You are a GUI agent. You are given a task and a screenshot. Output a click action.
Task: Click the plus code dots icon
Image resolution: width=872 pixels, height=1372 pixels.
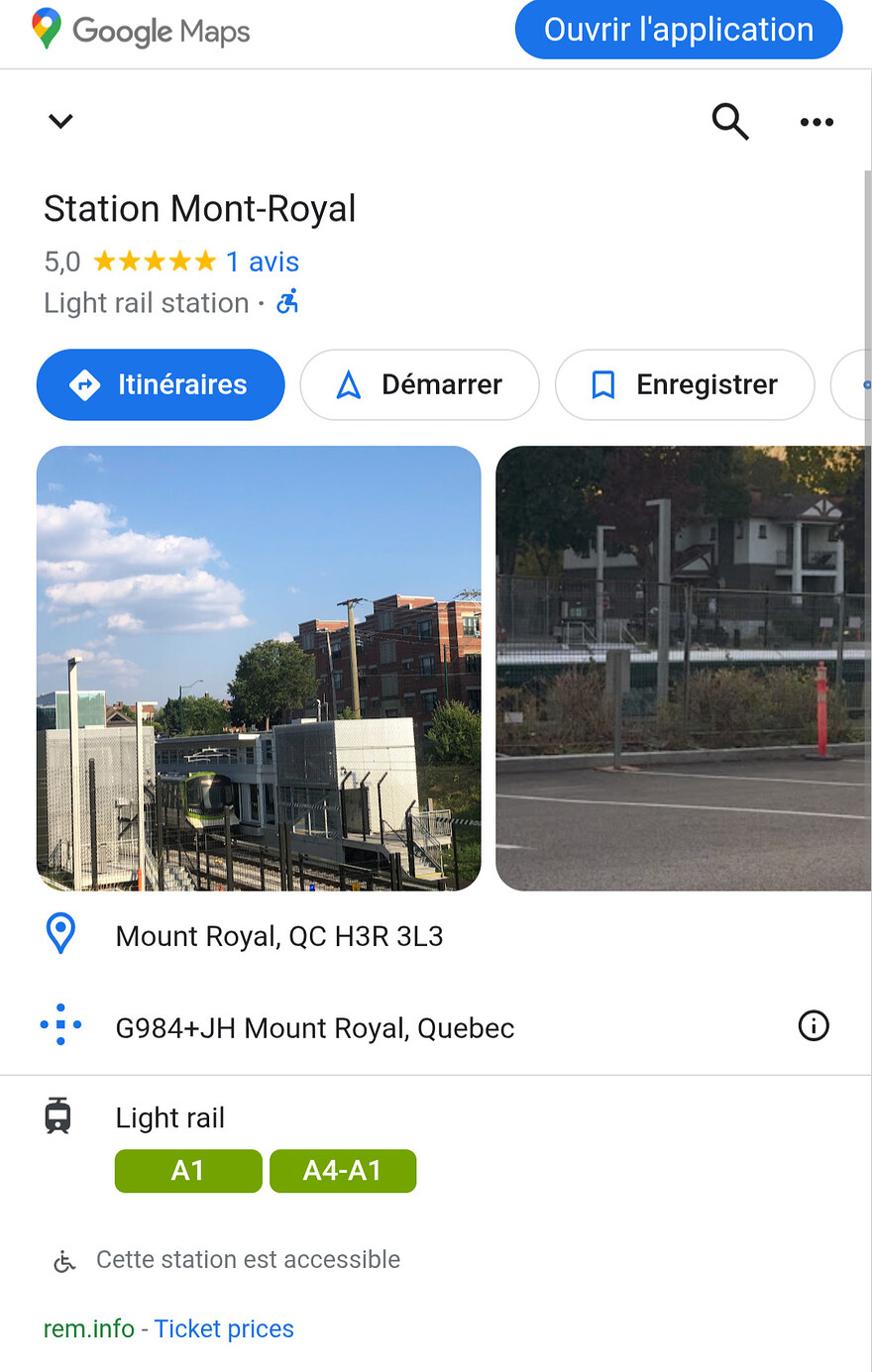(60, 1026)
